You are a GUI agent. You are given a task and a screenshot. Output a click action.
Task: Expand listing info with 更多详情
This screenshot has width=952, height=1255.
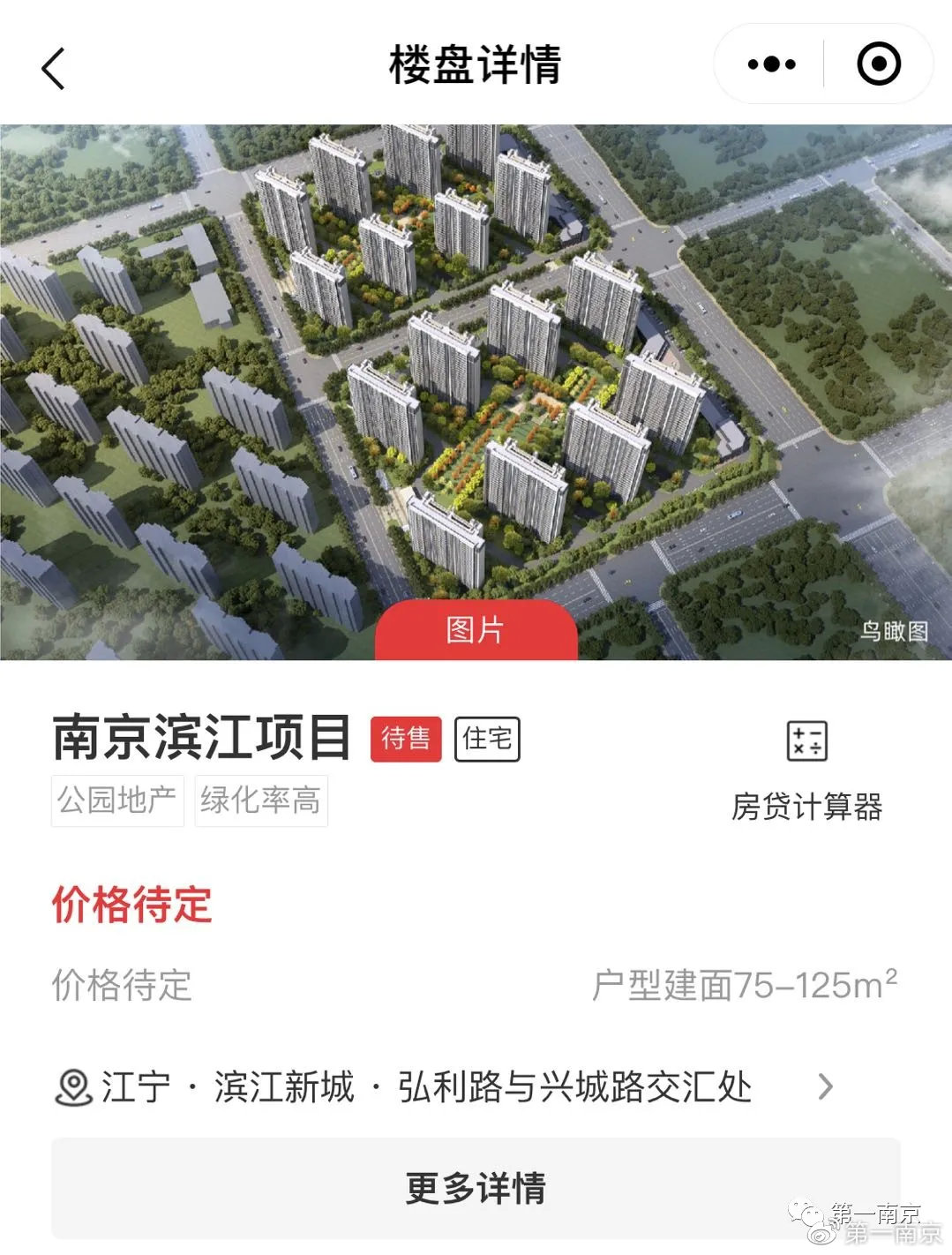[x=476, y=1189]
